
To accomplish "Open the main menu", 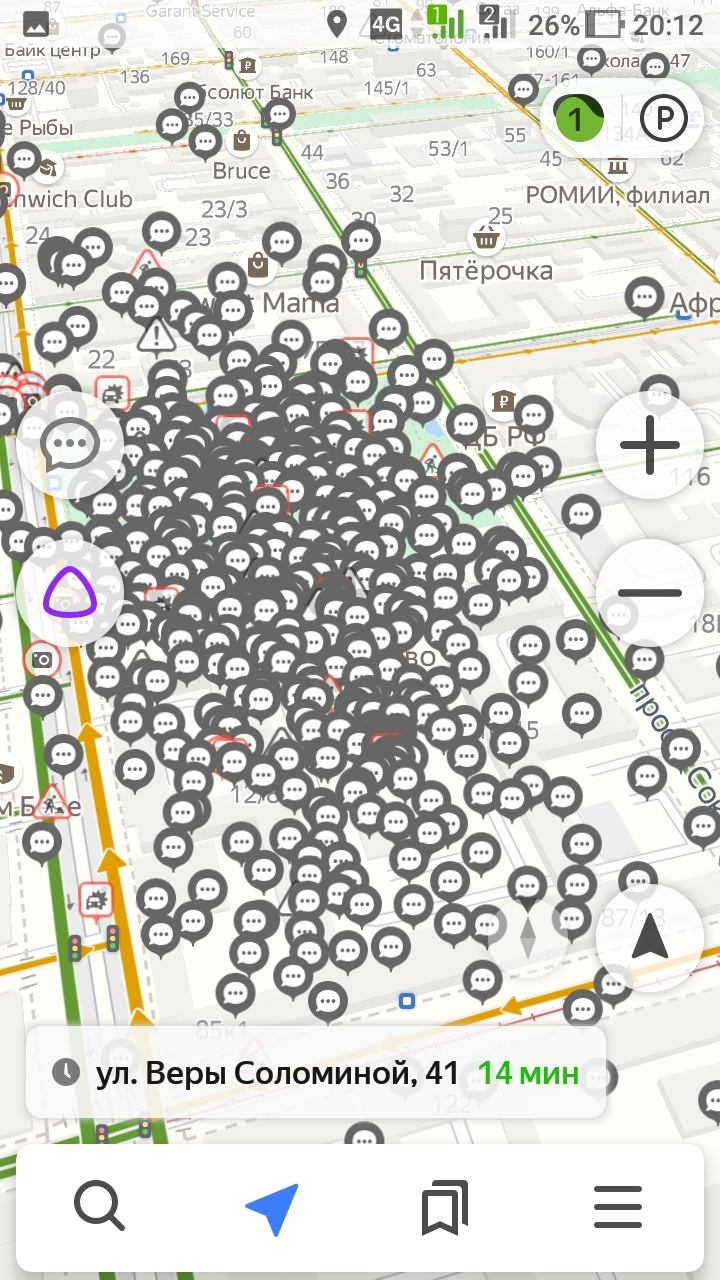I will point(617,1207).
